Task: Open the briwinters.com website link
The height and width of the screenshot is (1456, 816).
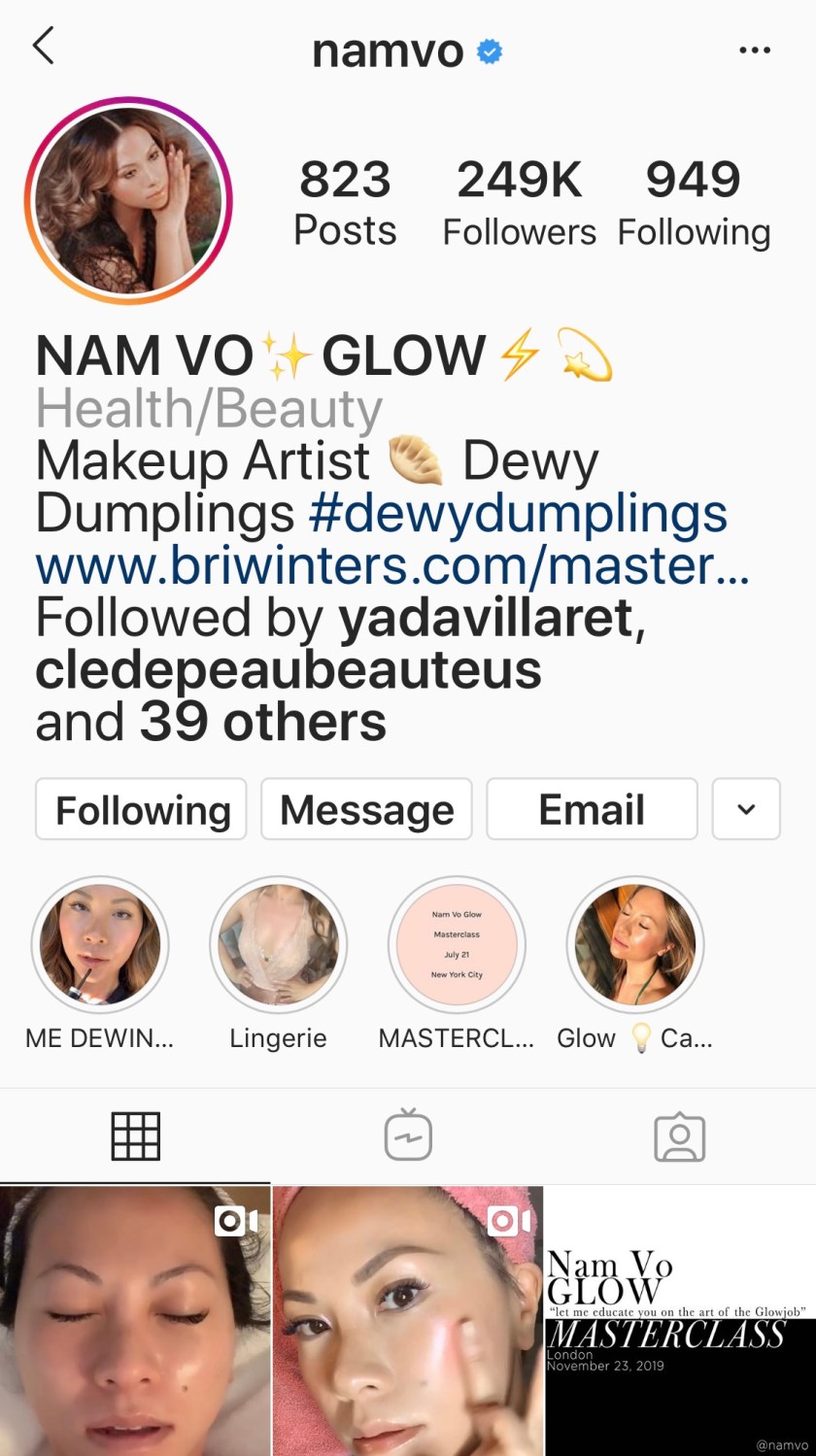Action: click(x=392, y=566)
